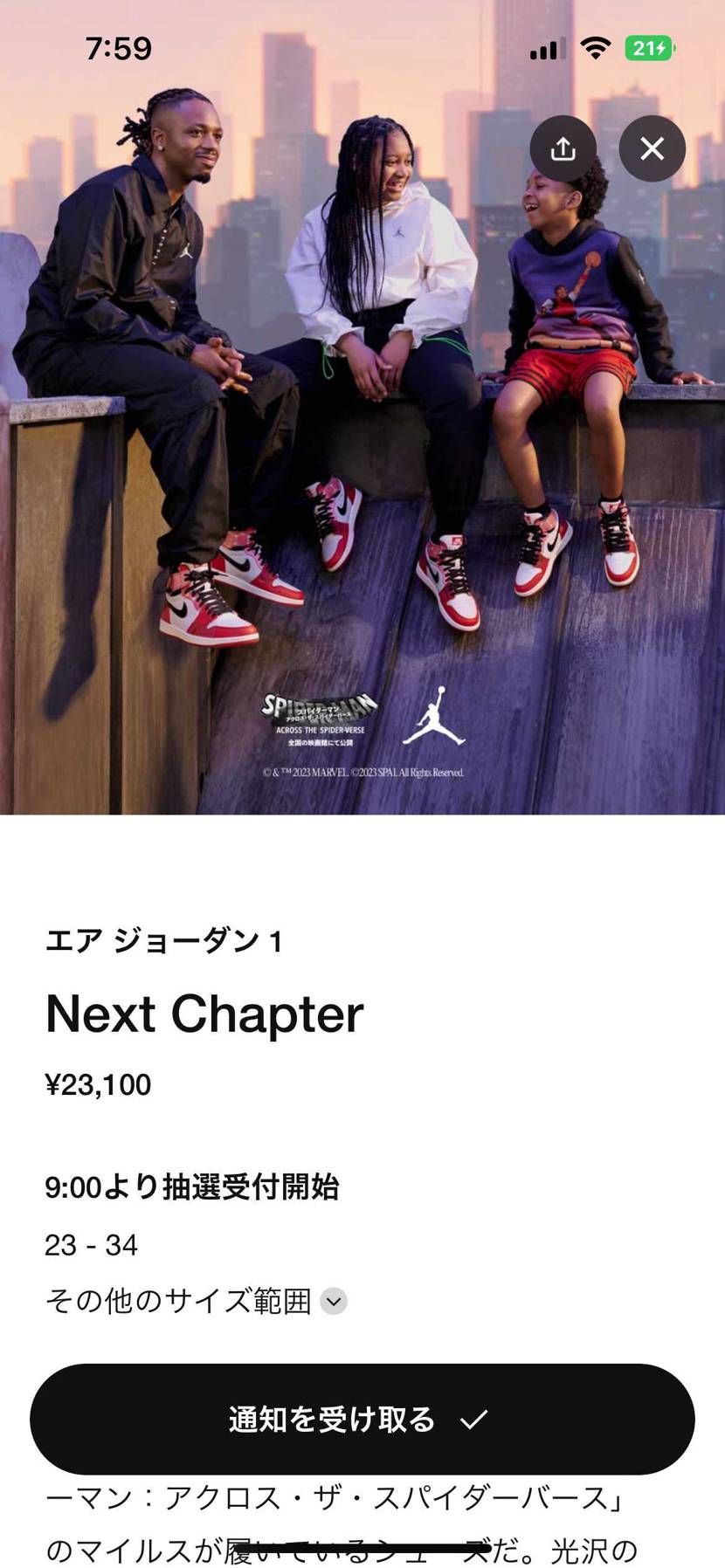Image resolution: width=725 pixels, height=1568 pixels.
Task: Expand その他のサイズ範囲 size options
Action: [333, 1301]
